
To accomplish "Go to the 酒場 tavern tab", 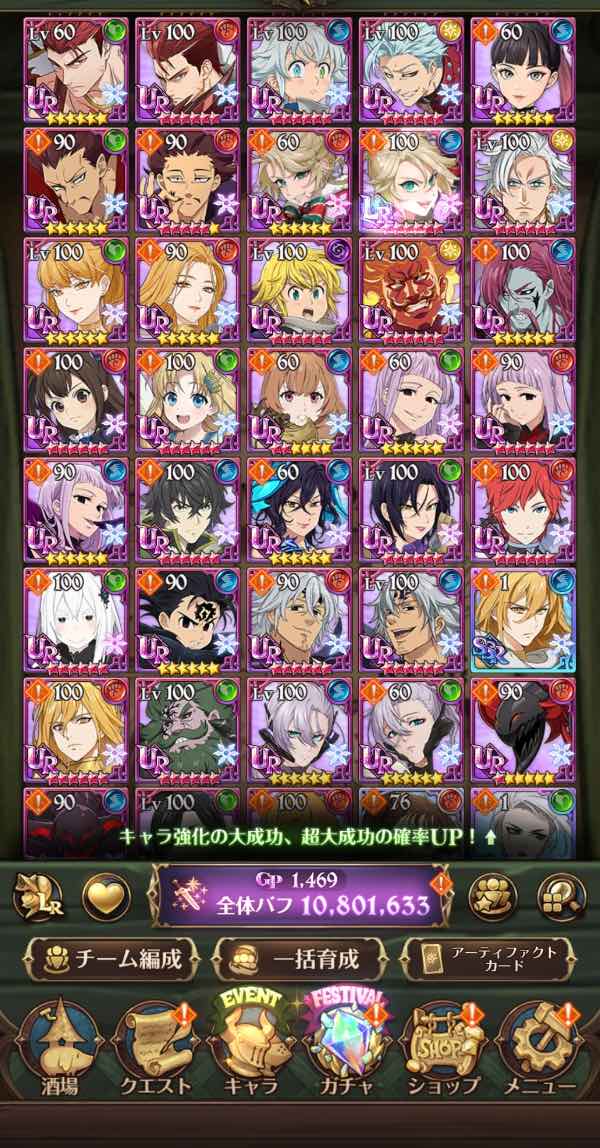I will [59, 1049].
